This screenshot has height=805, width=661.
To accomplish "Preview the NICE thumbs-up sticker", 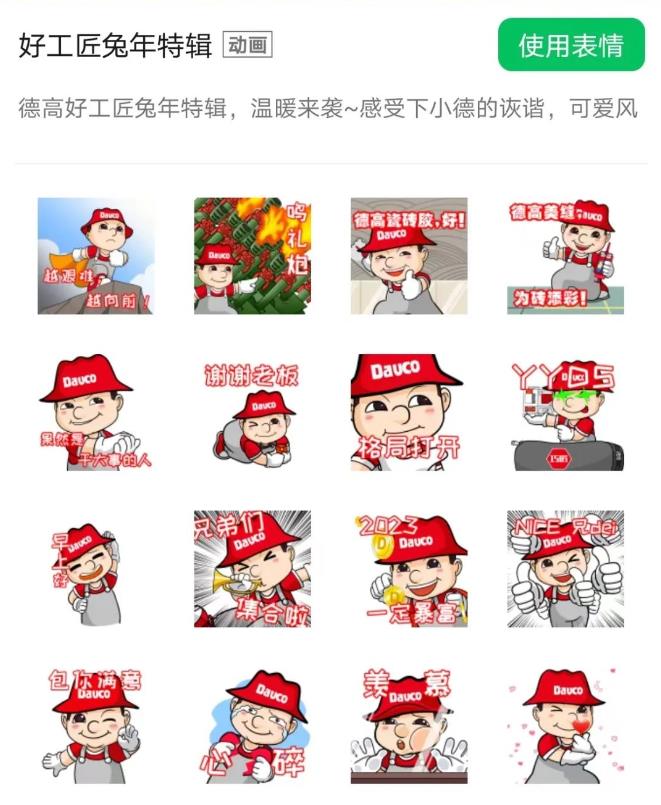I will pyautogui.click(x=565, y=569).
